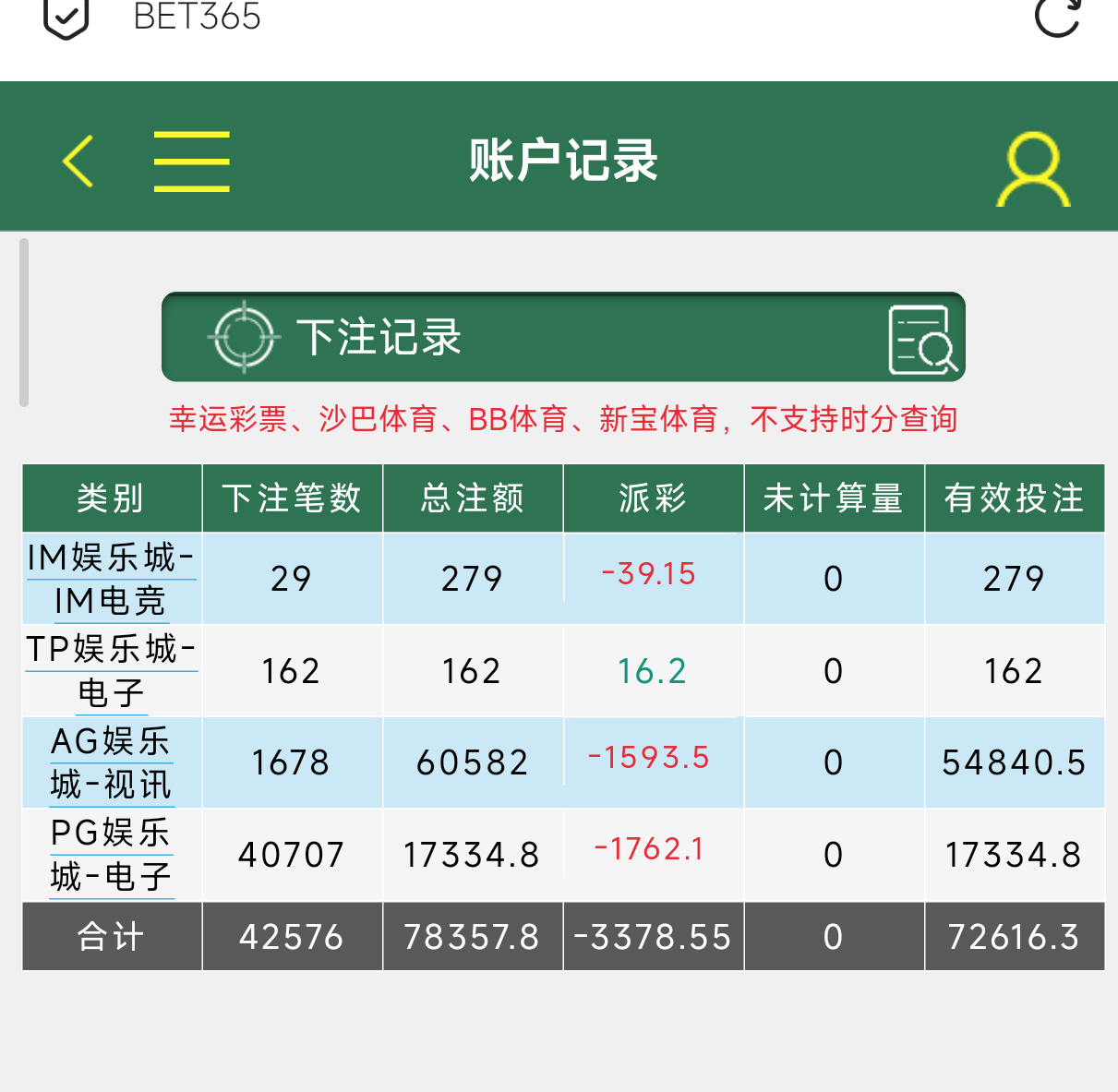
Task: Open IM娱乐城-IM电竞 category details
Action: 111,579
